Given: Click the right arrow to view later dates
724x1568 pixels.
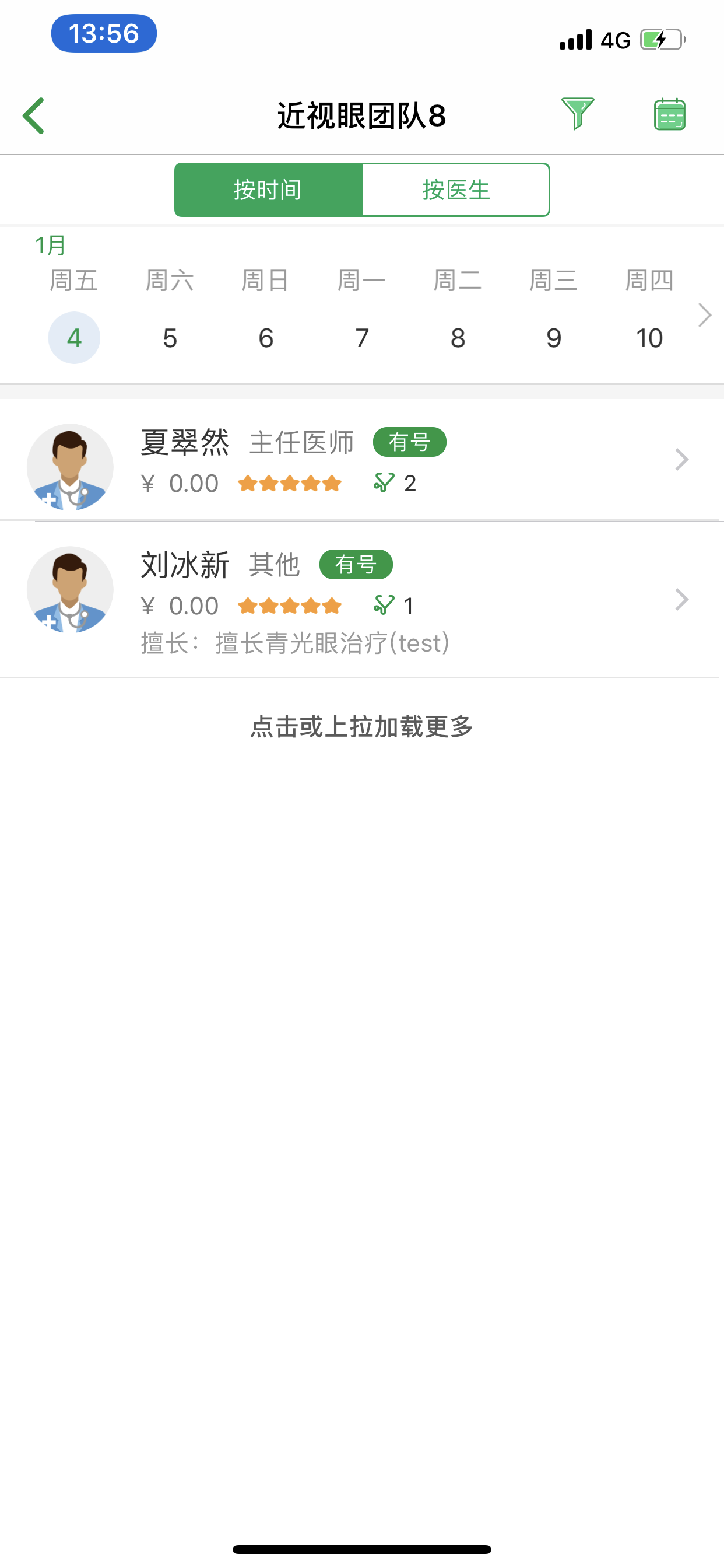Looking at the screenshot, I should pos(705,316).
